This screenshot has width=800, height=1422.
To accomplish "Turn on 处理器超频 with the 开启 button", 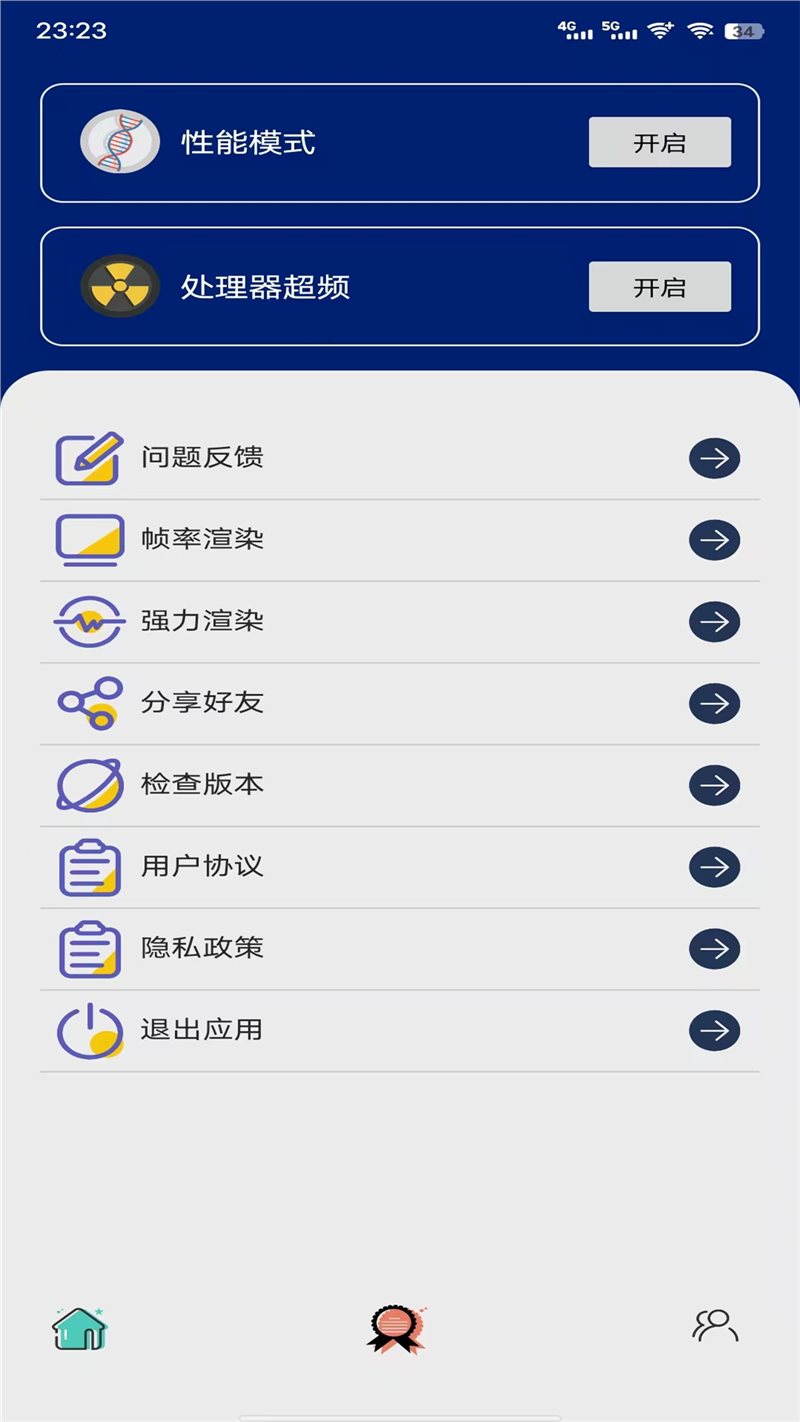I will tap(659, 287).
